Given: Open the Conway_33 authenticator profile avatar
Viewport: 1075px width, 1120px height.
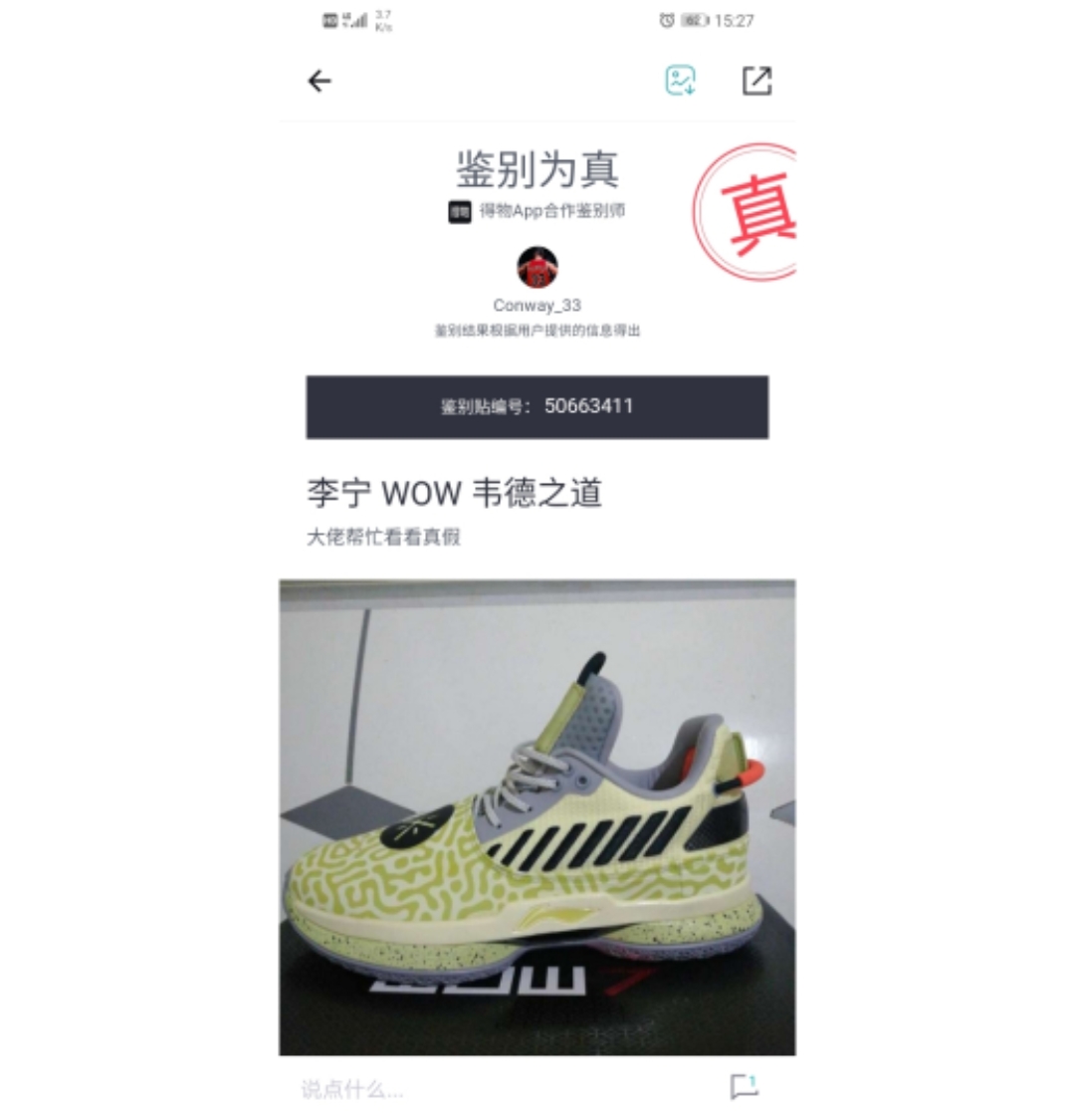Looking at the screenshot, I should coord(537,267).
